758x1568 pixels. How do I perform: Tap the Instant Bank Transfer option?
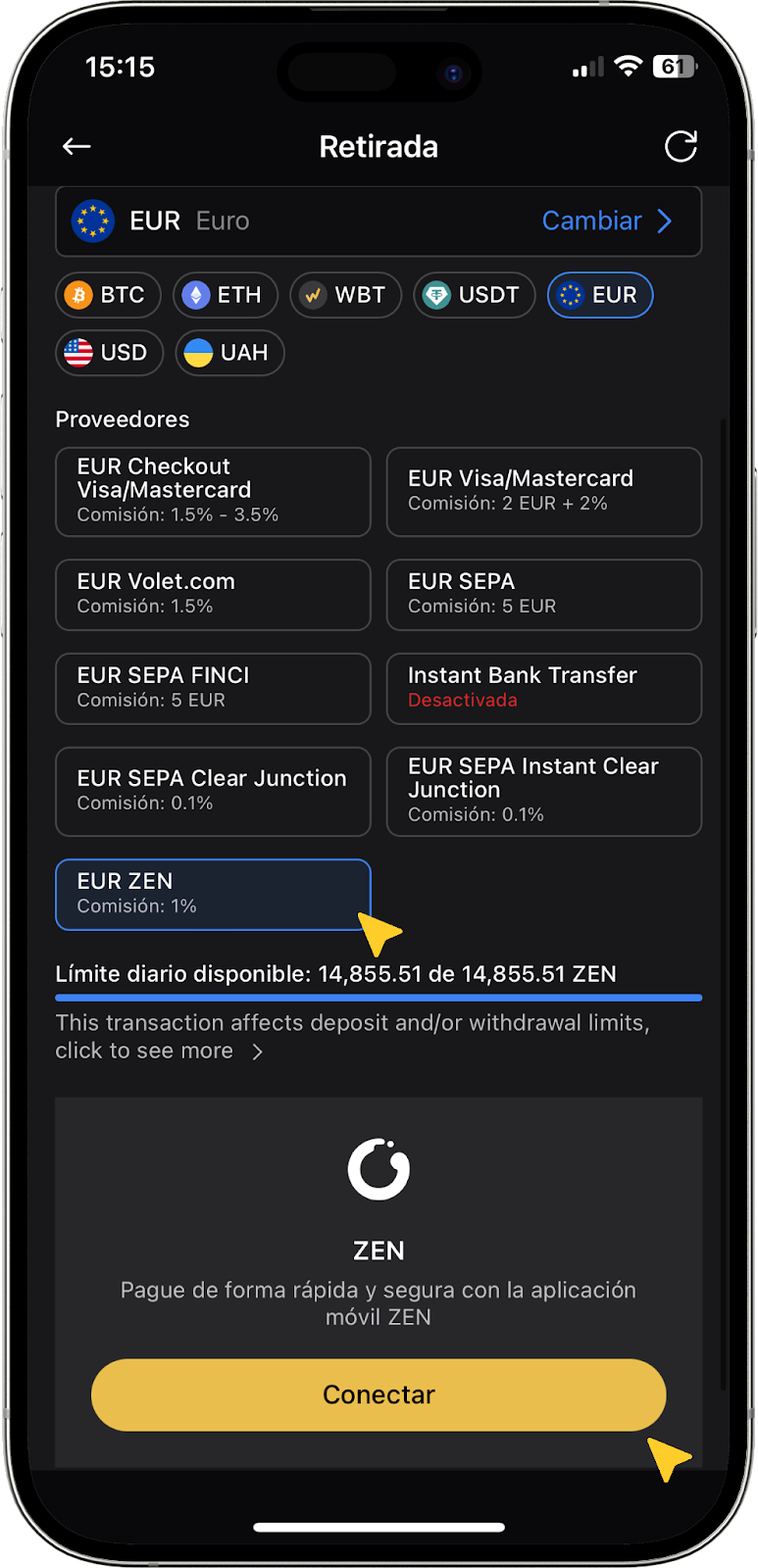tap(543, 688)
